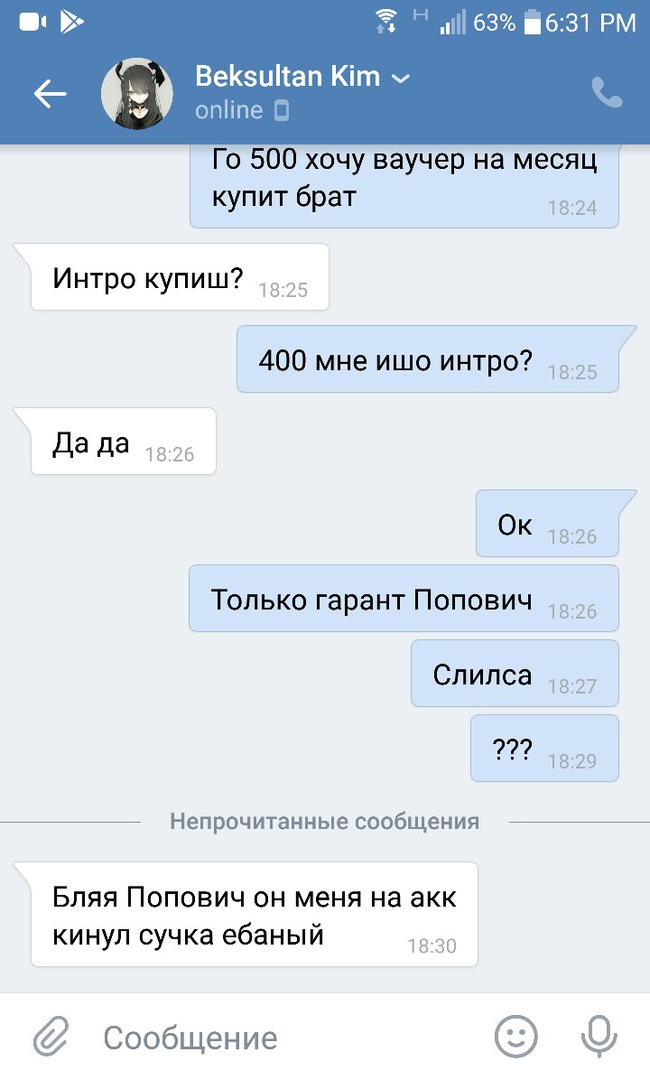Call Beksultan Kim with phone icon
Screen dimensions: 650x1080
tap(606, 93)
